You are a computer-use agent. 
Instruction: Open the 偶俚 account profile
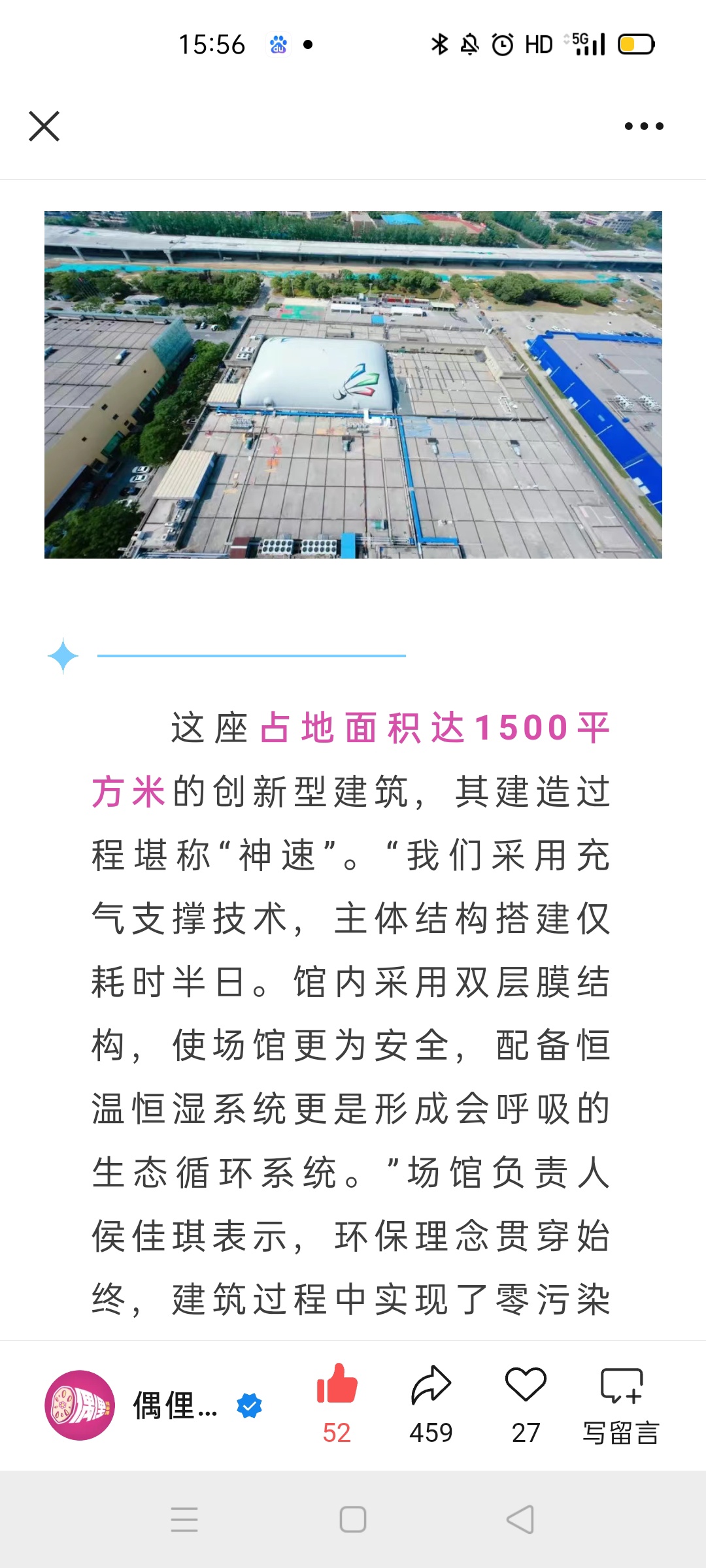click(153, 1405)
